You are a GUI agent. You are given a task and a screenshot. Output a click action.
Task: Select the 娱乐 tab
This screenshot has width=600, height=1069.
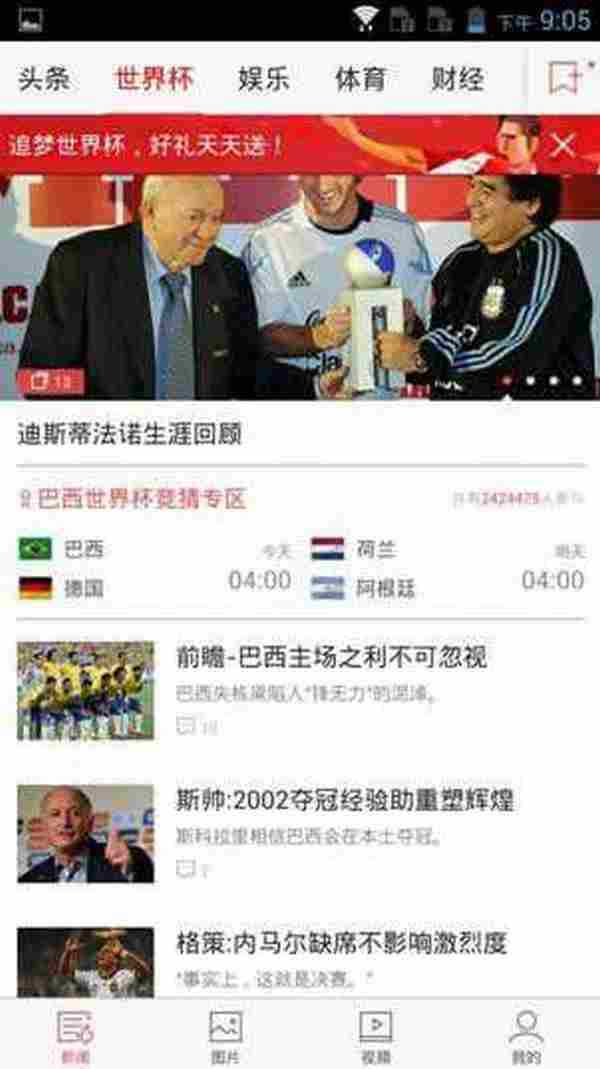[x=264, y=79]
